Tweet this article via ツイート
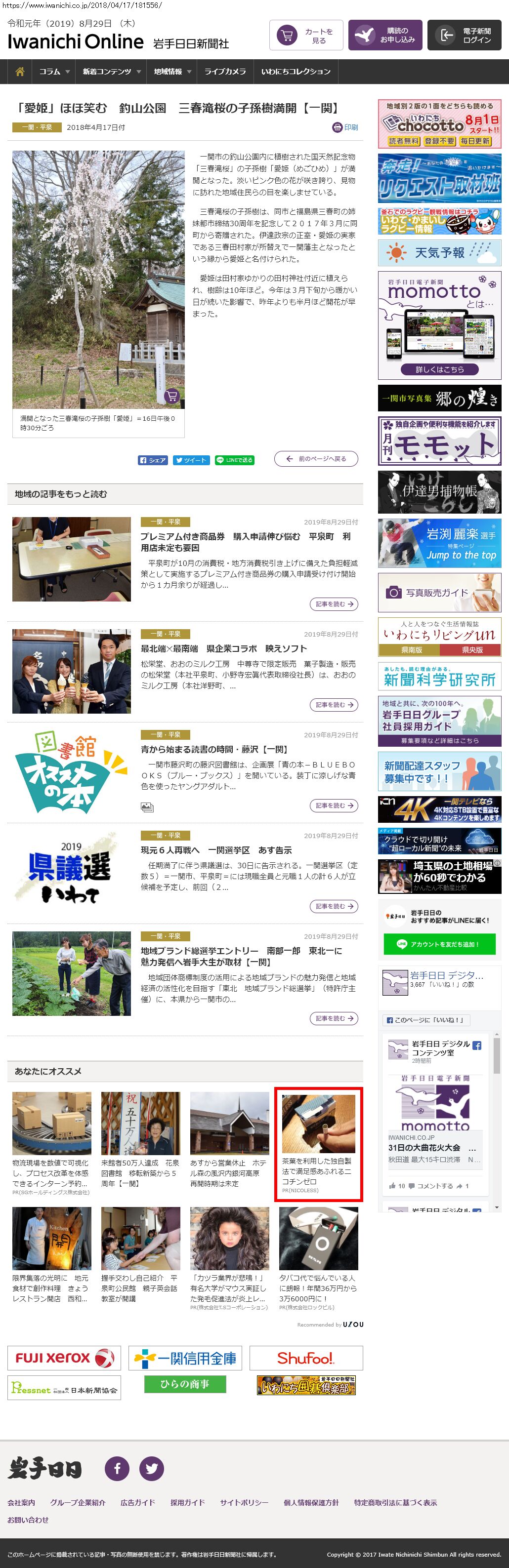This screenshot has height=1568, width=509. click(191, 460)
